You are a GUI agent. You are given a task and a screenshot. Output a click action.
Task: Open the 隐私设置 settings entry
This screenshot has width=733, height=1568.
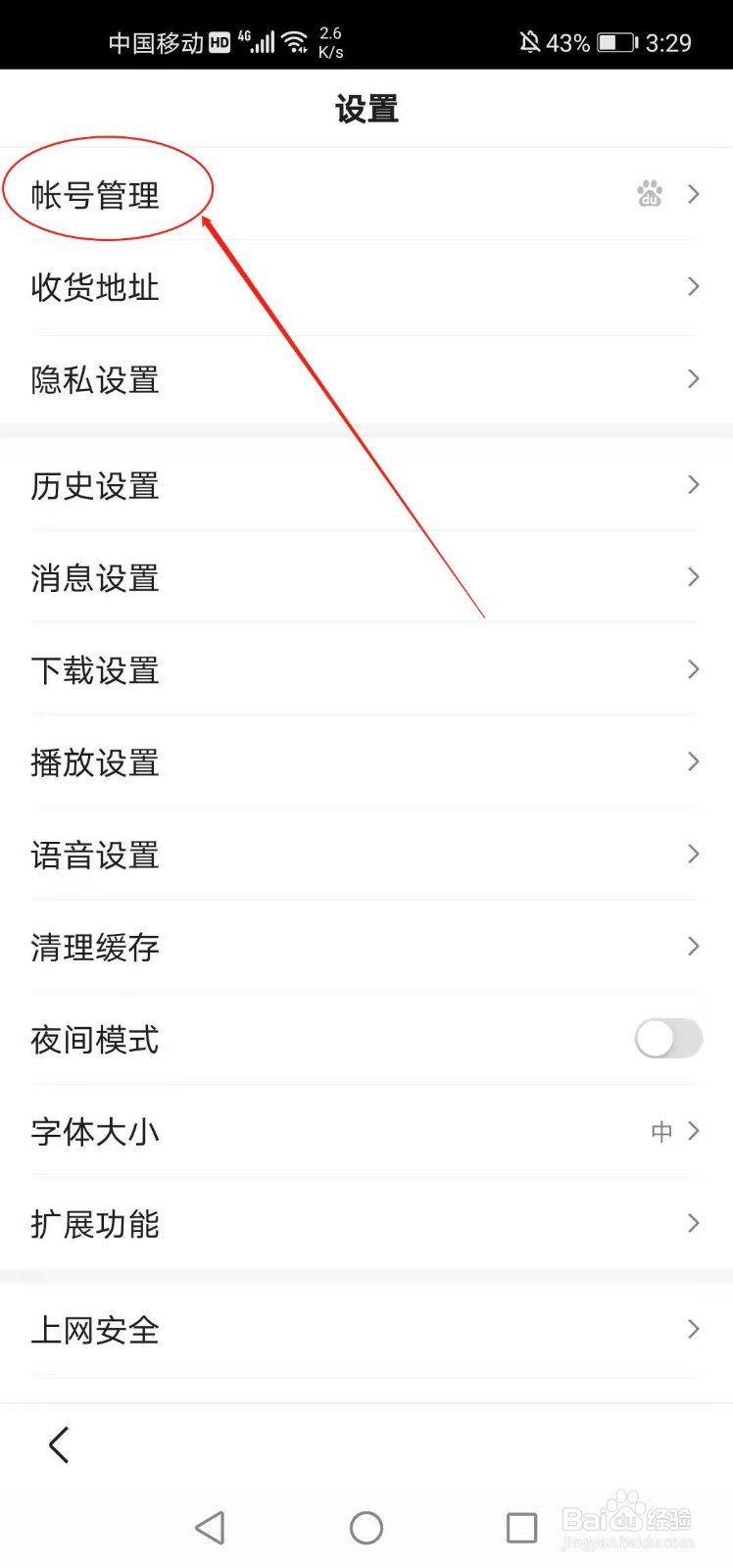(93, 380)
